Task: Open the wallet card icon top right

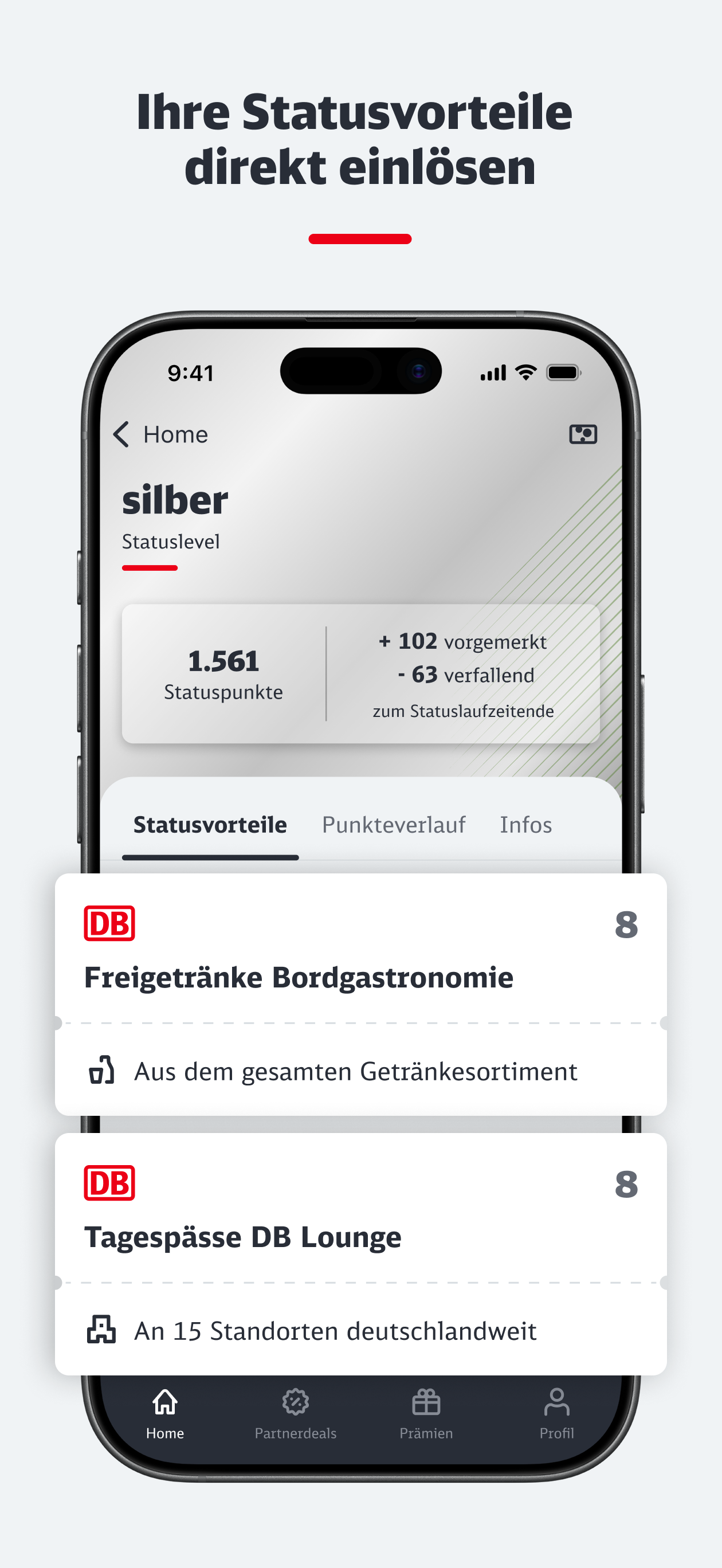Action: [x=584, y=434]
